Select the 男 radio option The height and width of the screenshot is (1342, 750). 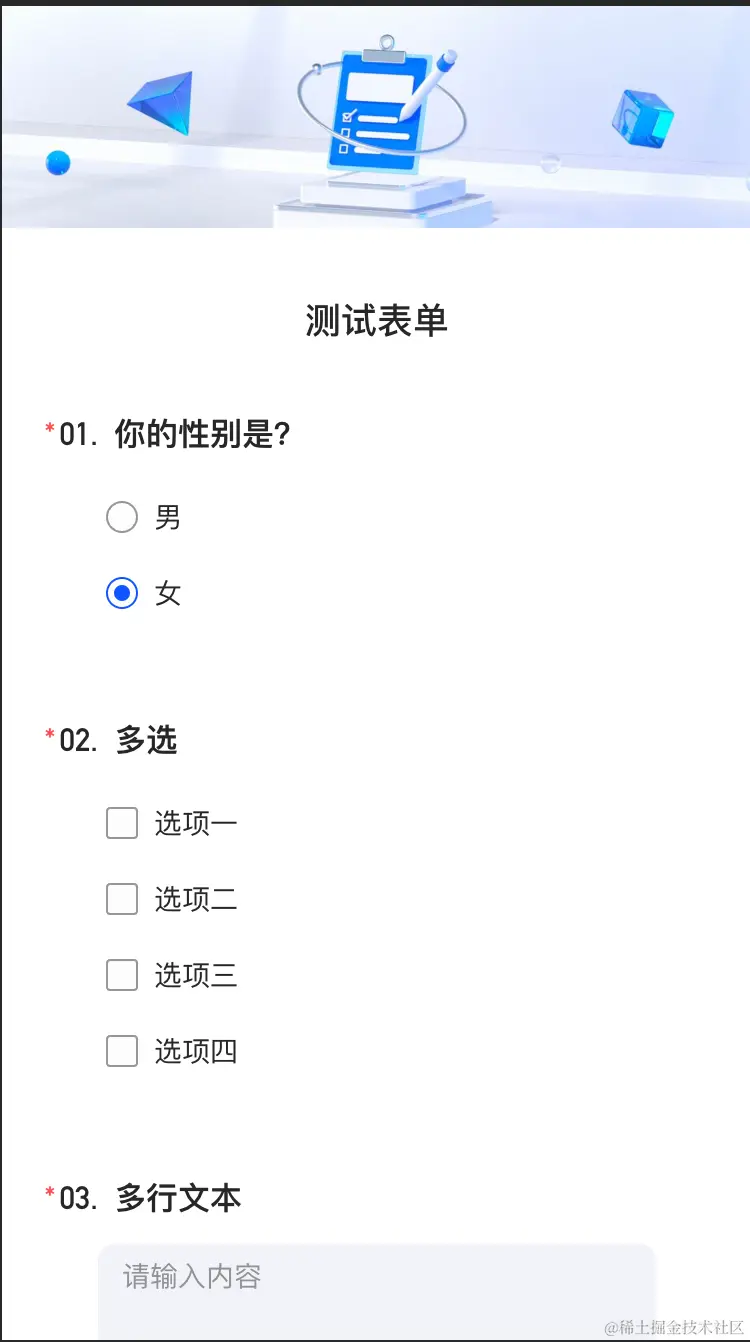coord(122,517)
